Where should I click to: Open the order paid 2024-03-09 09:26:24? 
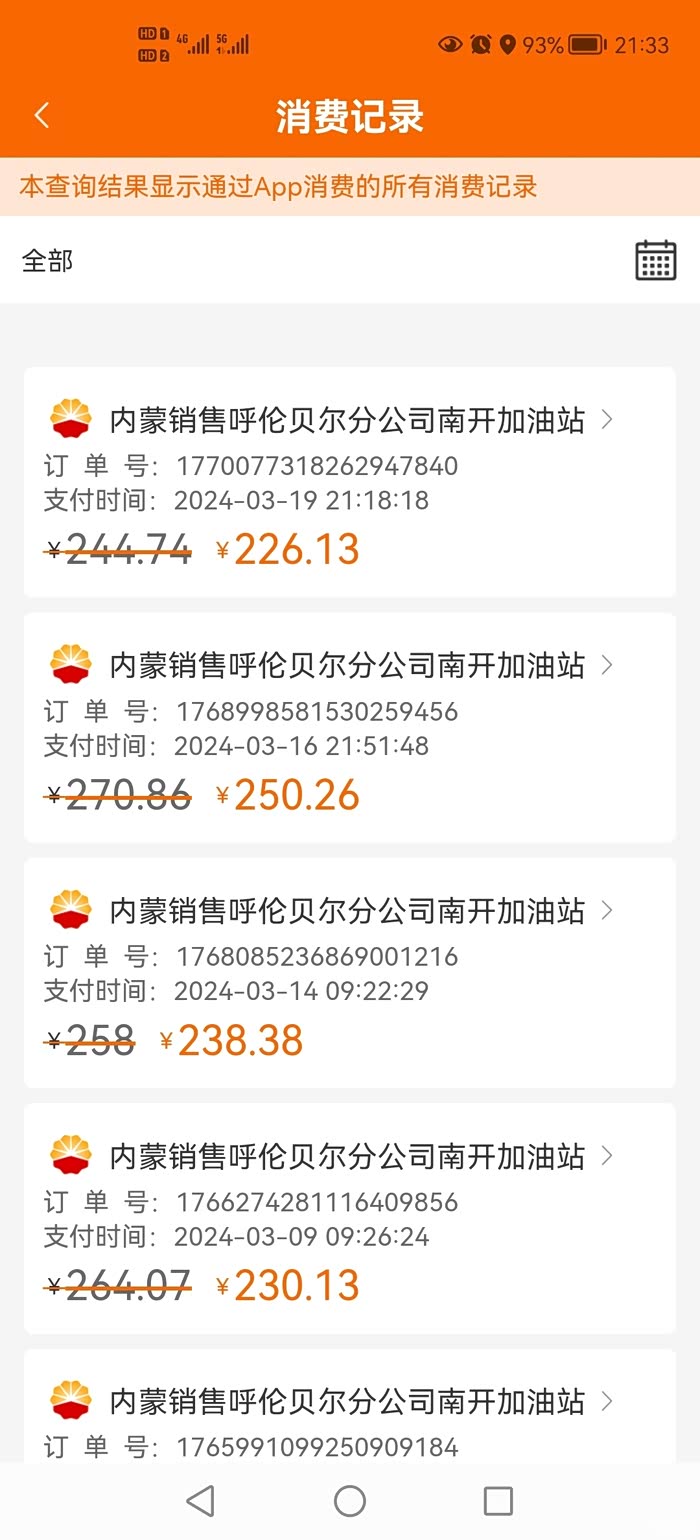349,1217
